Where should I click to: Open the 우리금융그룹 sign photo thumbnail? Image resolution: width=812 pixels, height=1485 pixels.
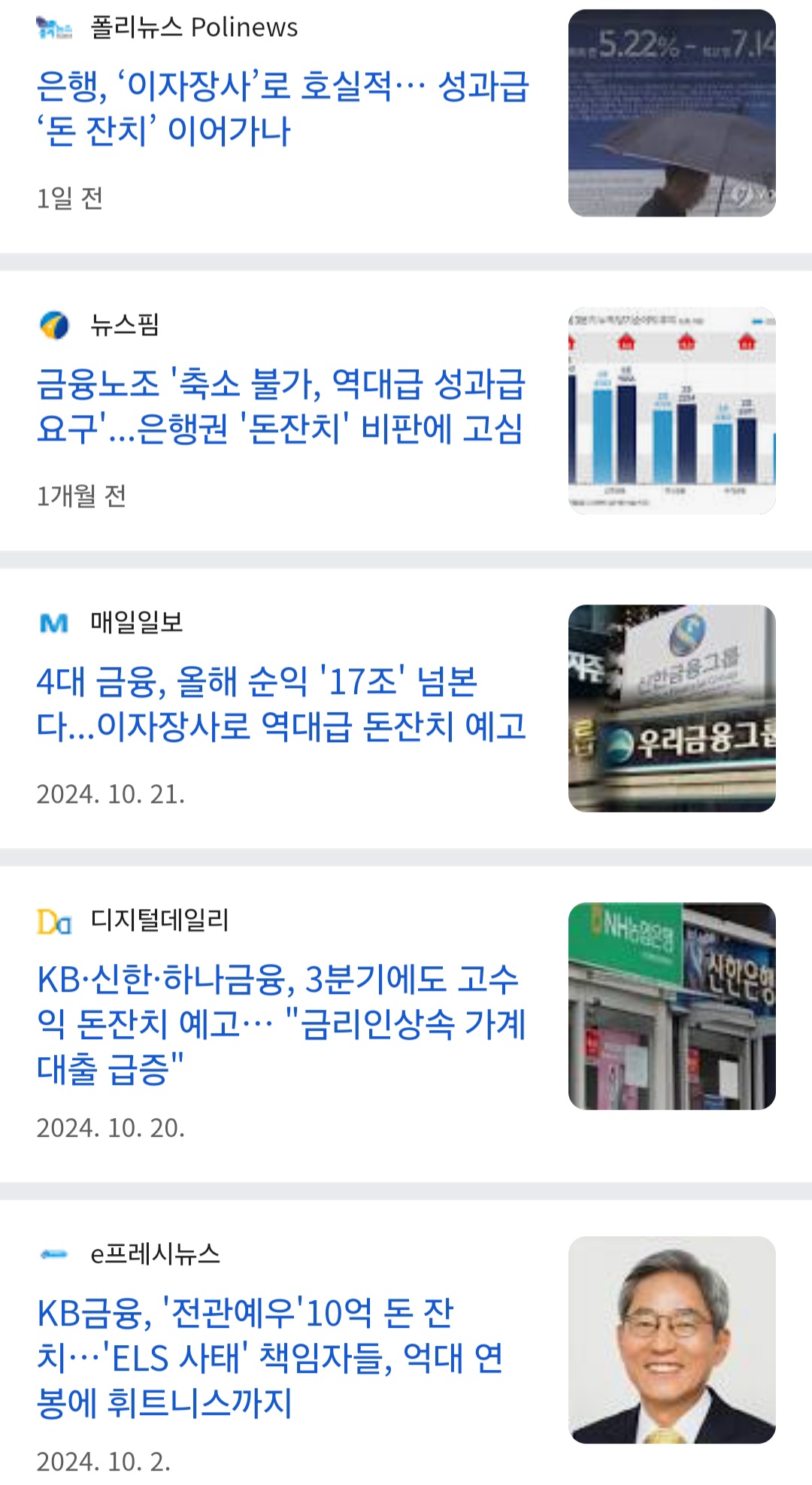(x=671, y=708)
